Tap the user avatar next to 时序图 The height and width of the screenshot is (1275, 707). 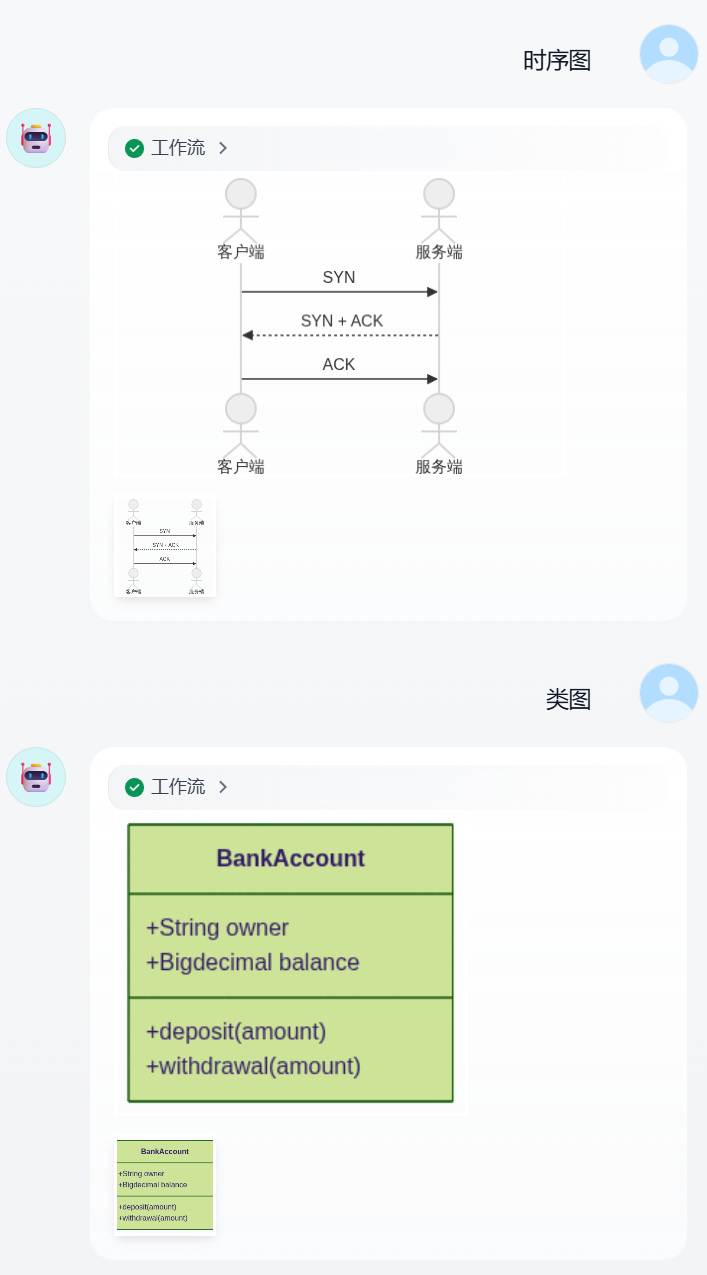coord(668,54)
